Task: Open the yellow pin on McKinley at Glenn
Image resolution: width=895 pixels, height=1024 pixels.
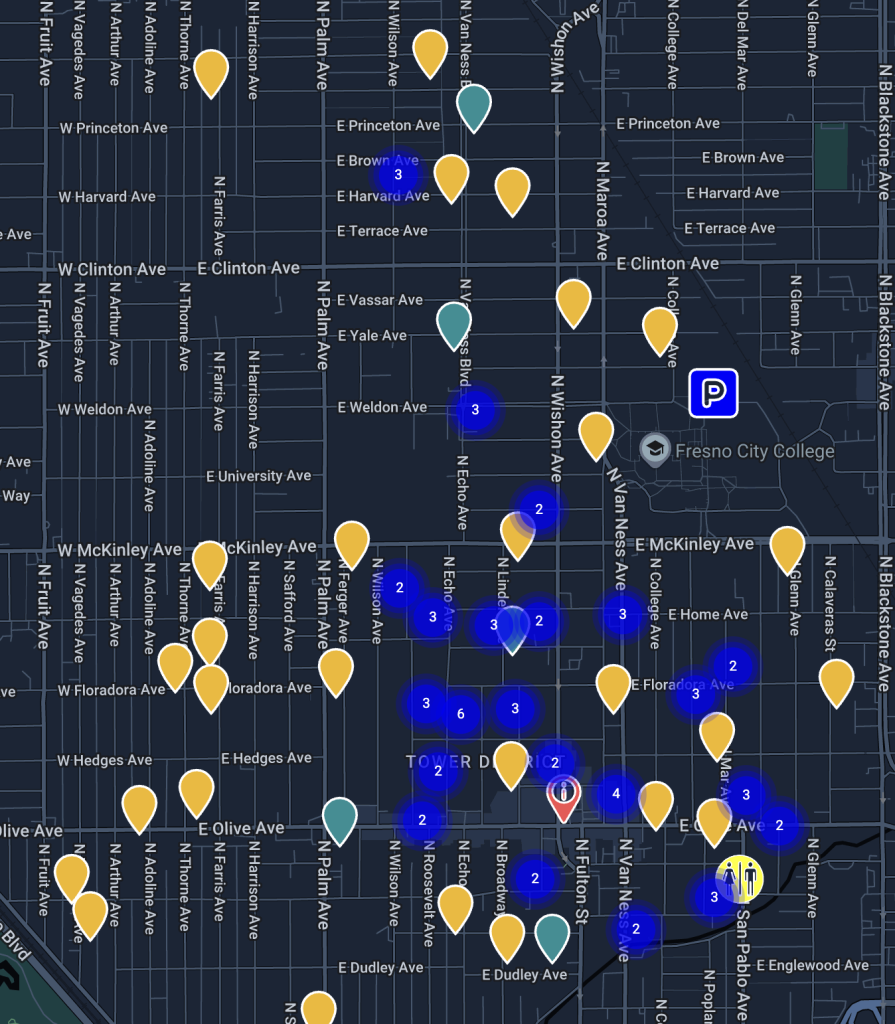Action: [787, 548]
